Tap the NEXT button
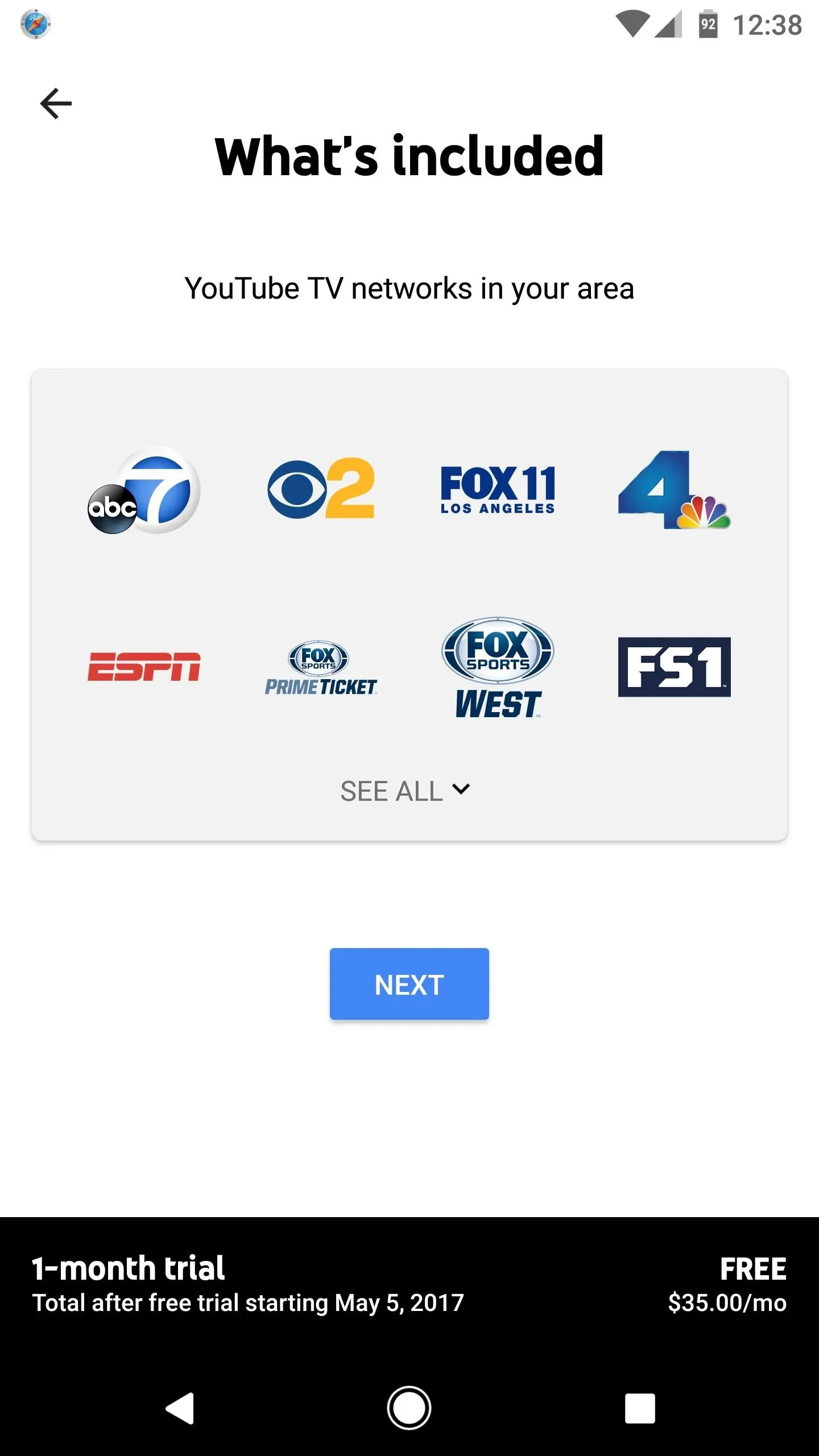The width and height of the screenshot is (819, 1456). (409, 984)
